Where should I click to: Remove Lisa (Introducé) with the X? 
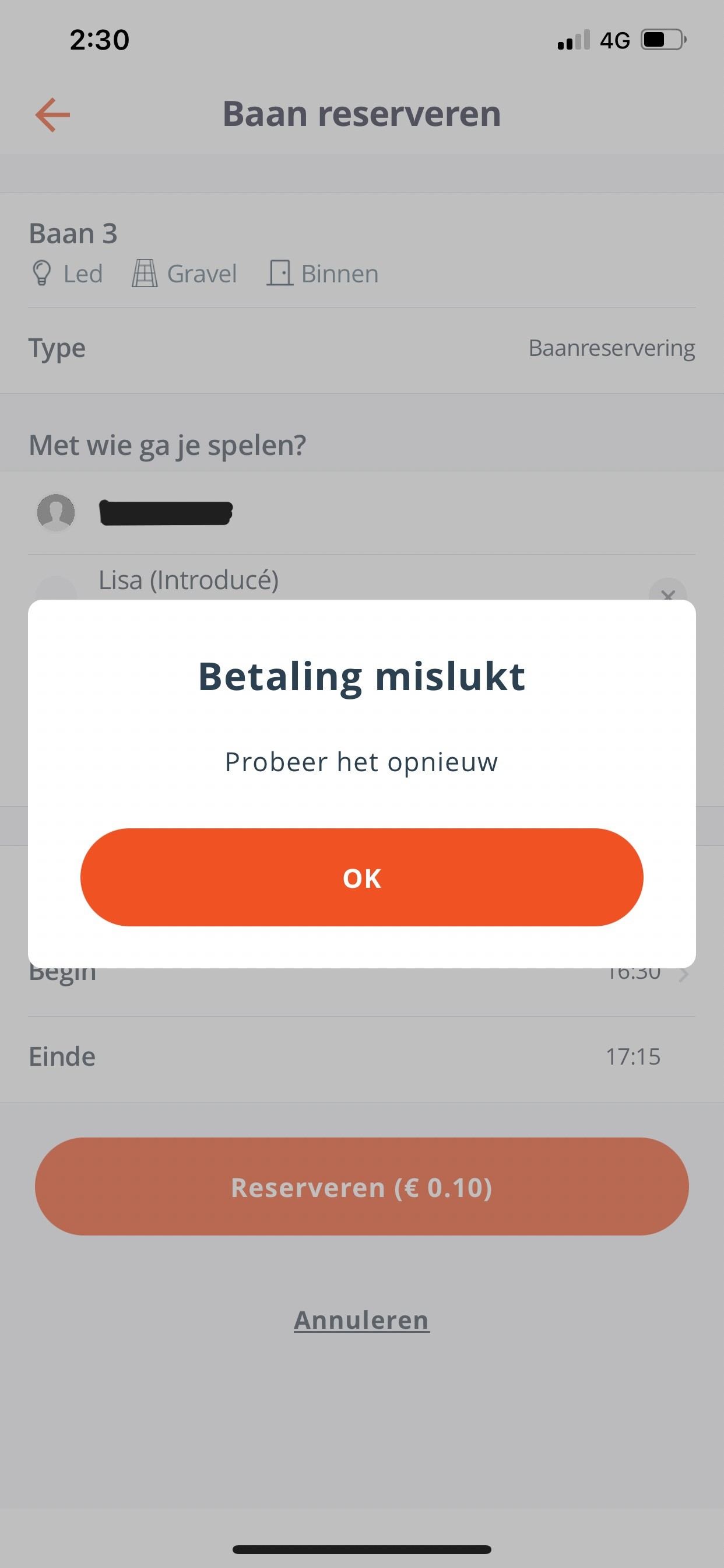click(x=667, y=591)
